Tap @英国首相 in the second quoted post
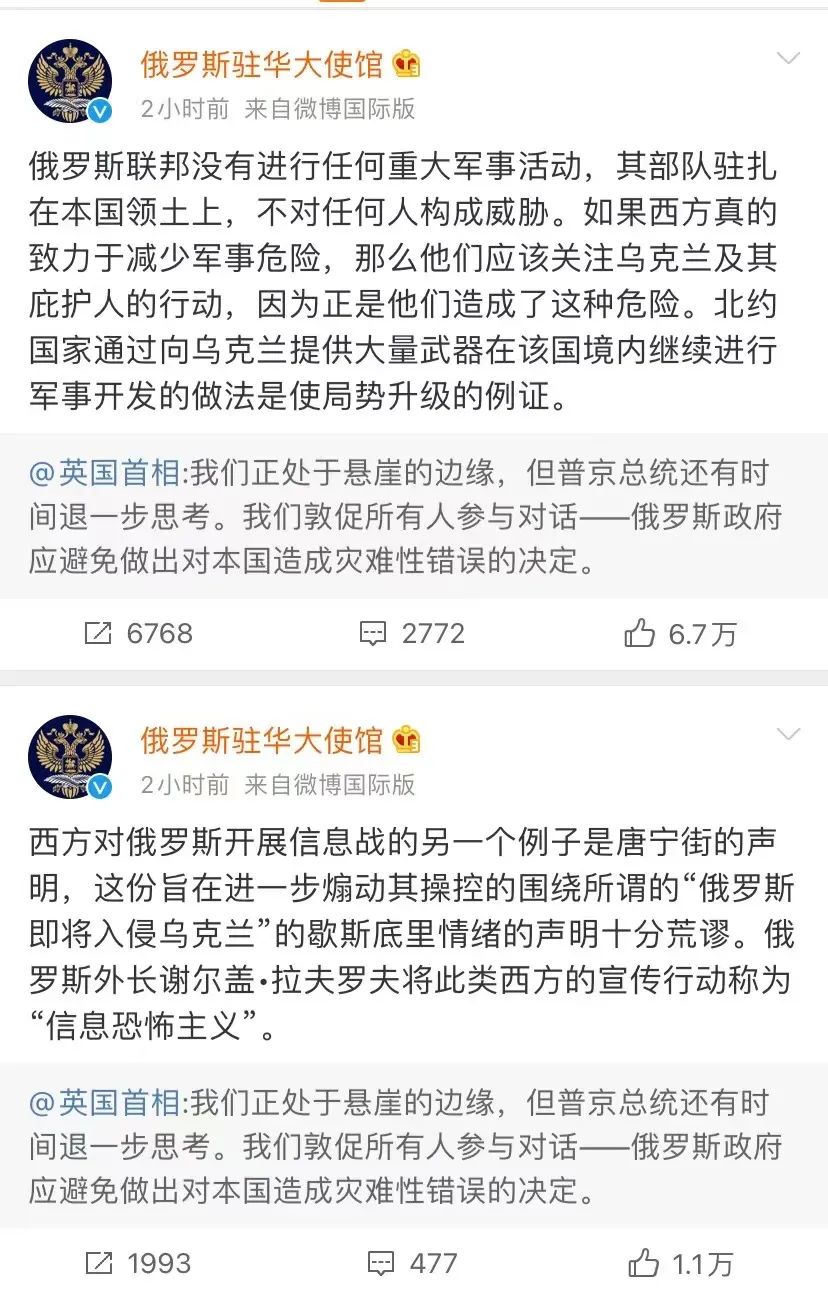Screen dimensions: 828x1297 106,1103
